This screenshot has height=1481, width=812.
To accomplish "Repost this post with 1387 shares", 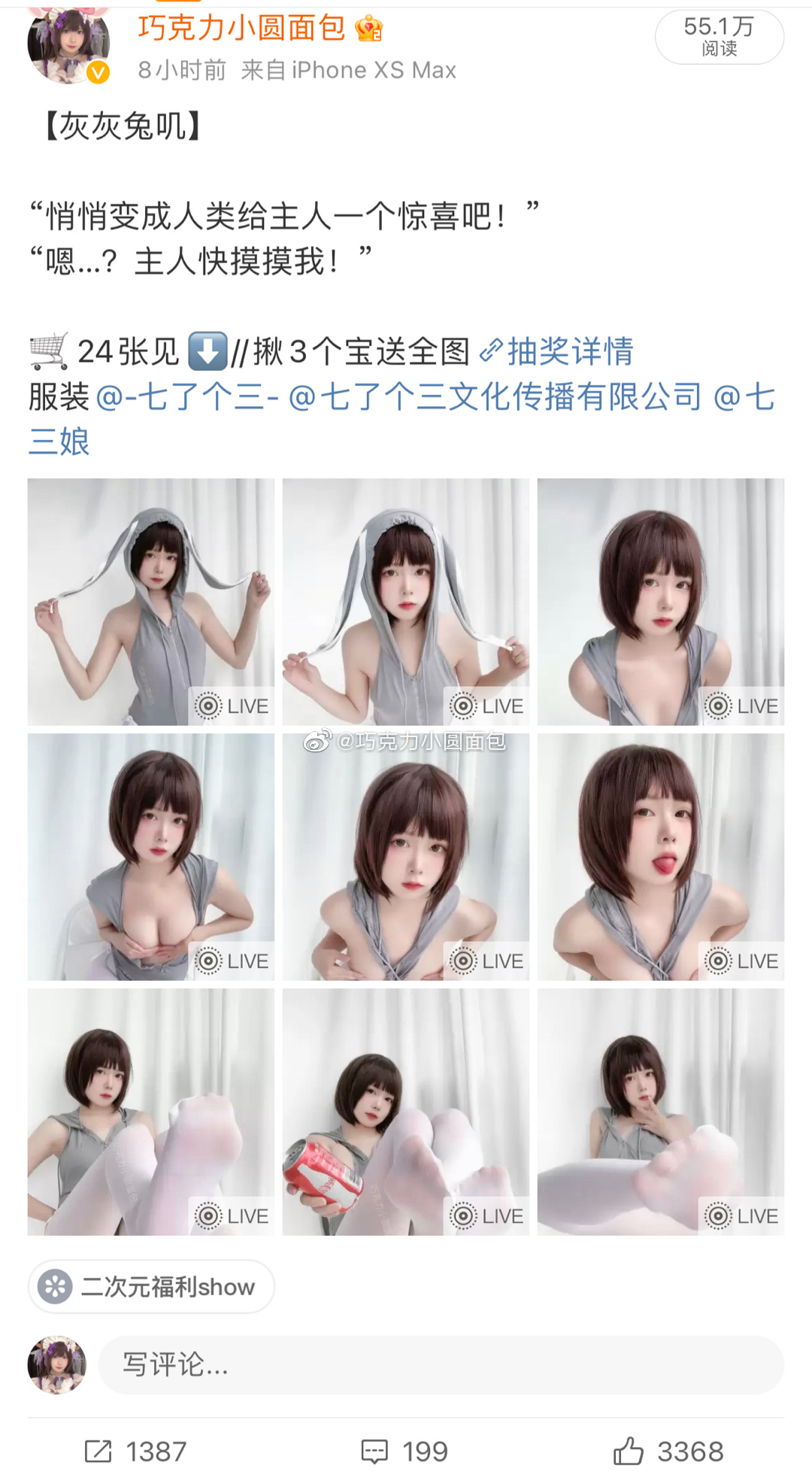I will pos(135,1451).
